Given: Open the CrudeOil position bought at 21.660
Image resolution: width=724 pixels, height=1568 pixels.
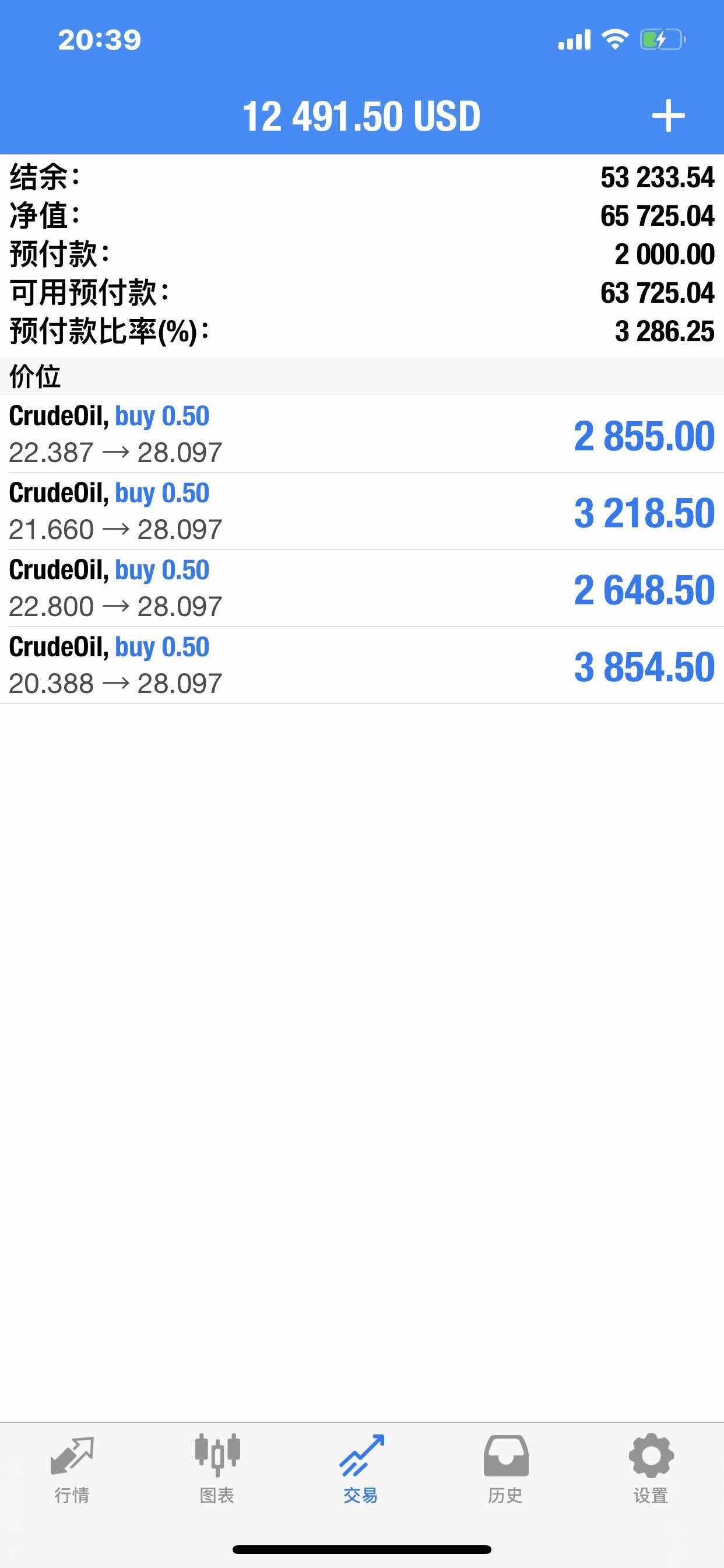Looking at the screenshot, I should point(362,512).
